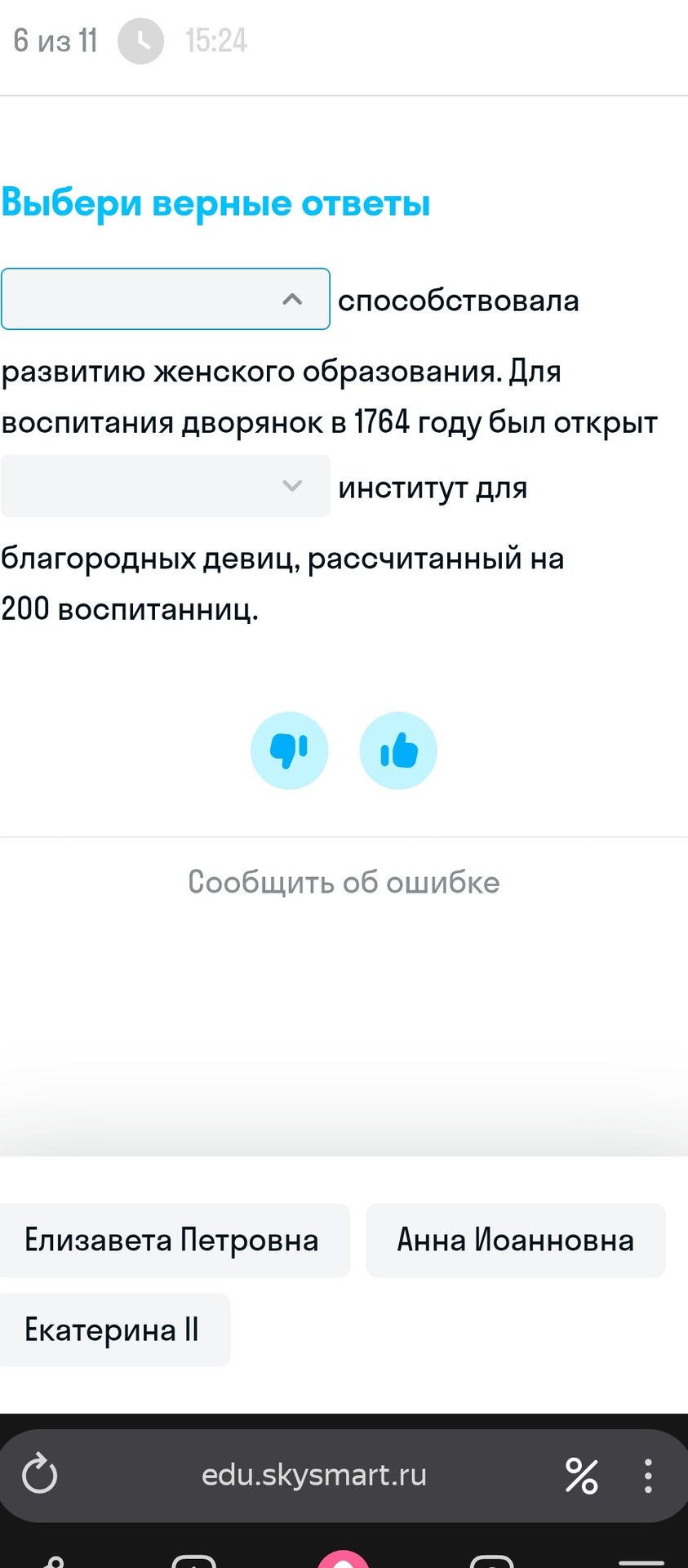Give the task a thumbs up
This screenshot has width=688, height=1568.
[x=398, y=751]
